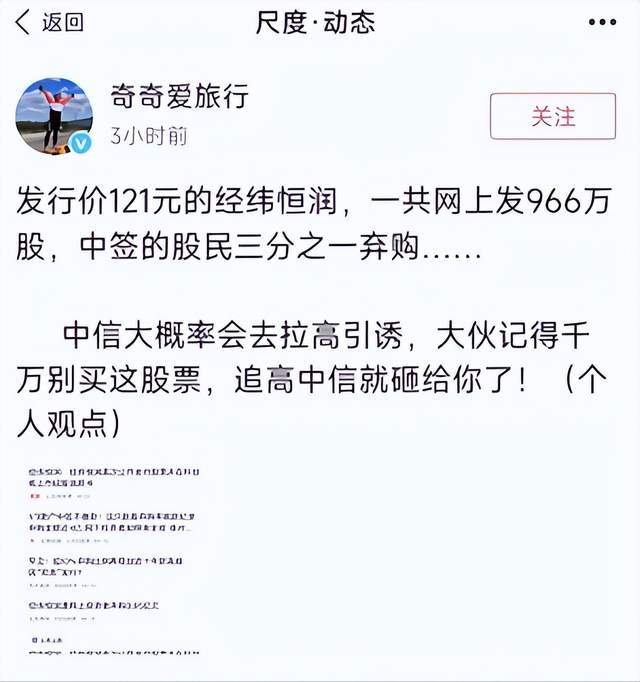Open 奇奇爱旅行's profile avatar
The width and height of the screenshot is (640, 682).
(53, 115)
